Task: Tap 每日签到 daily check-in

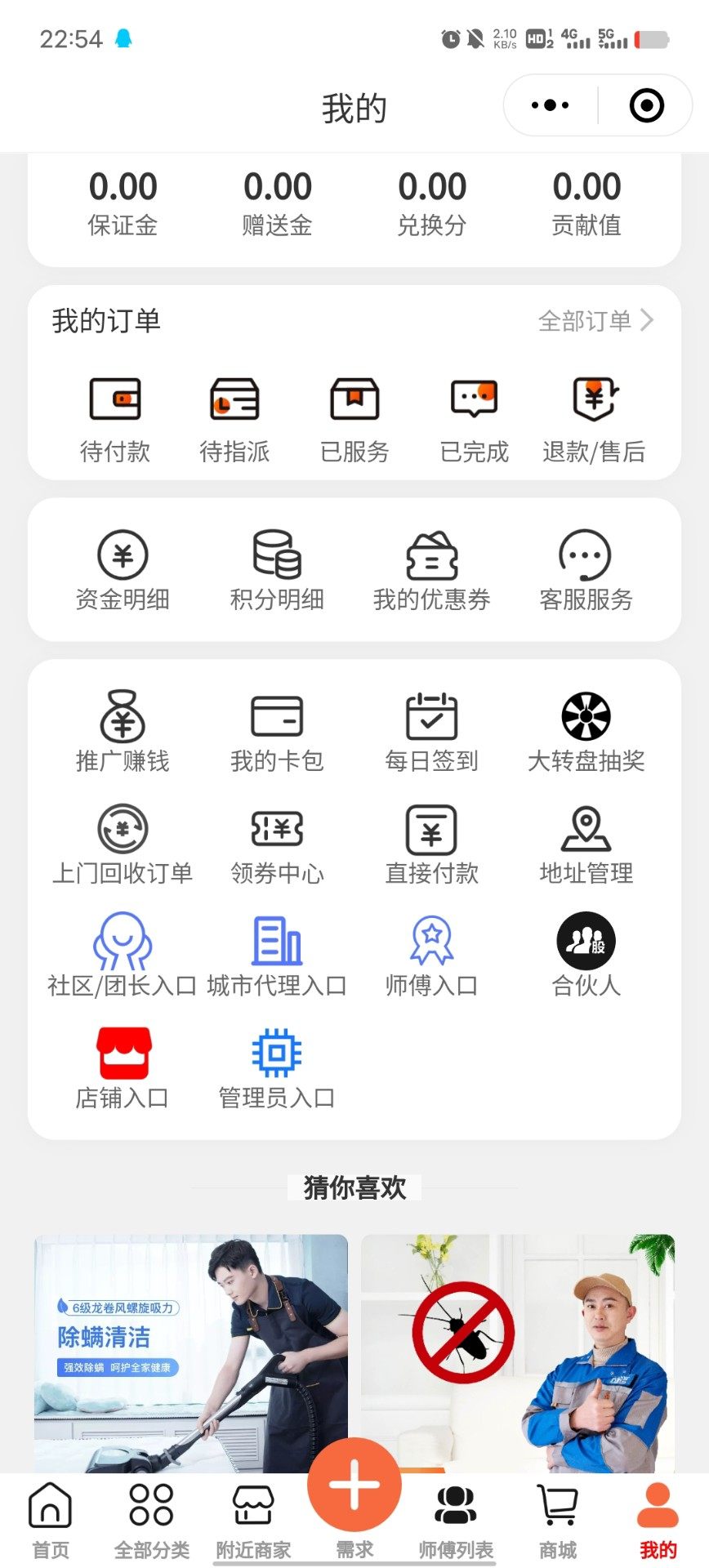Action: tap(431, 732)
